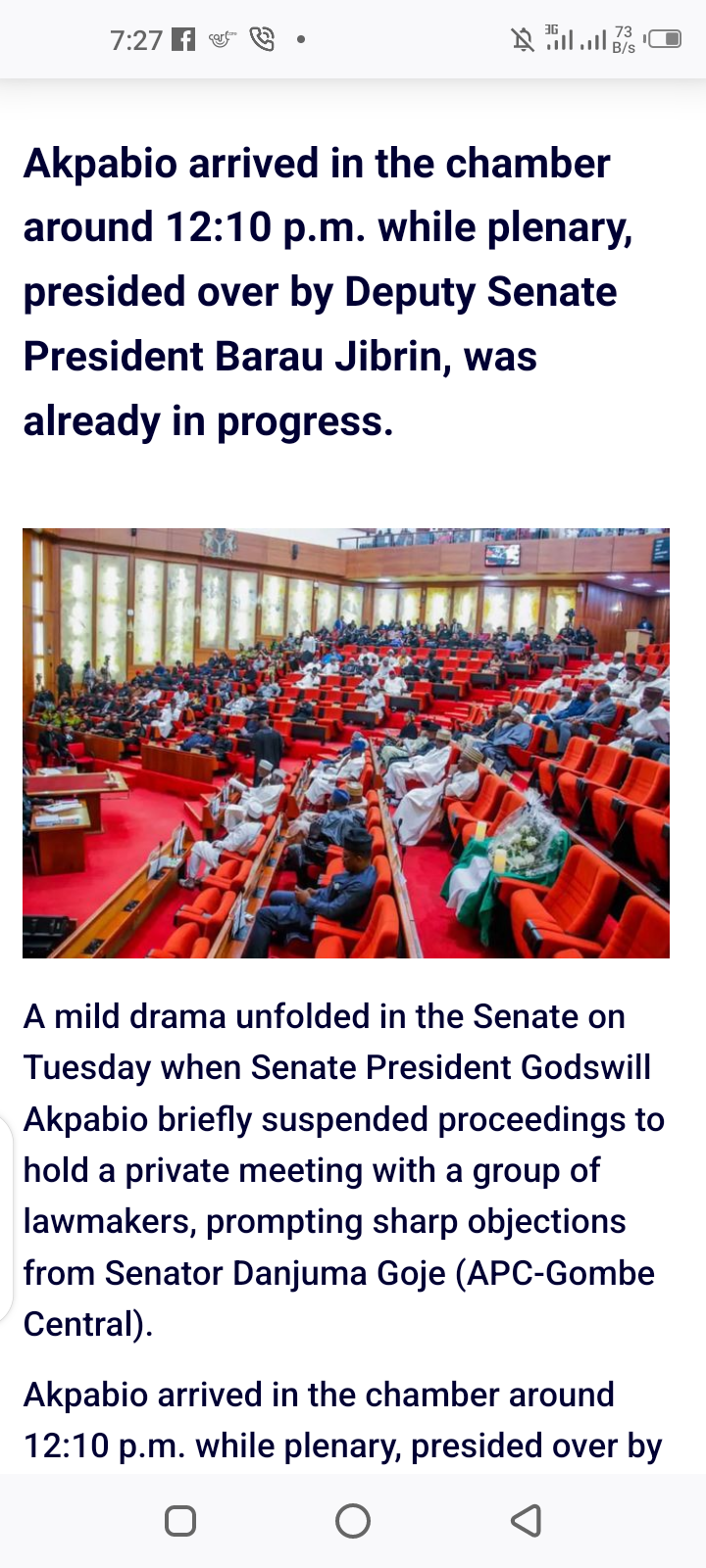
Task: Go back using the system back button
Action: 527,1520
